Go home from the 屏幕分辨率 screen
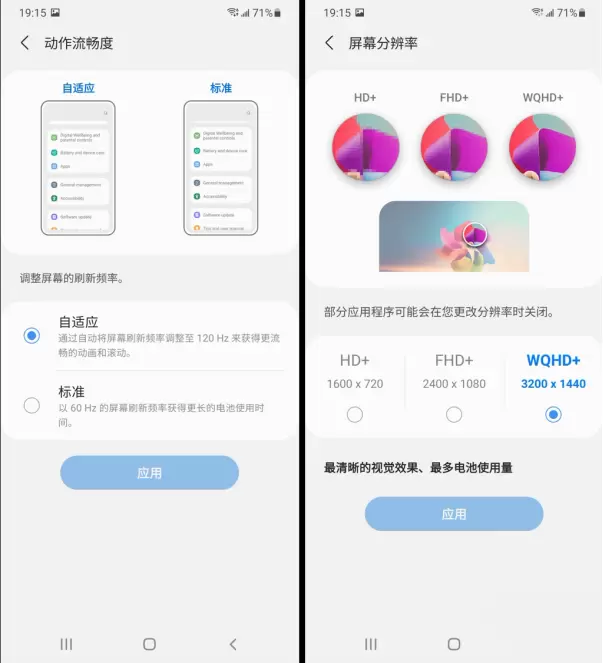The image size is (603, 663). click(x=453, y=644)
